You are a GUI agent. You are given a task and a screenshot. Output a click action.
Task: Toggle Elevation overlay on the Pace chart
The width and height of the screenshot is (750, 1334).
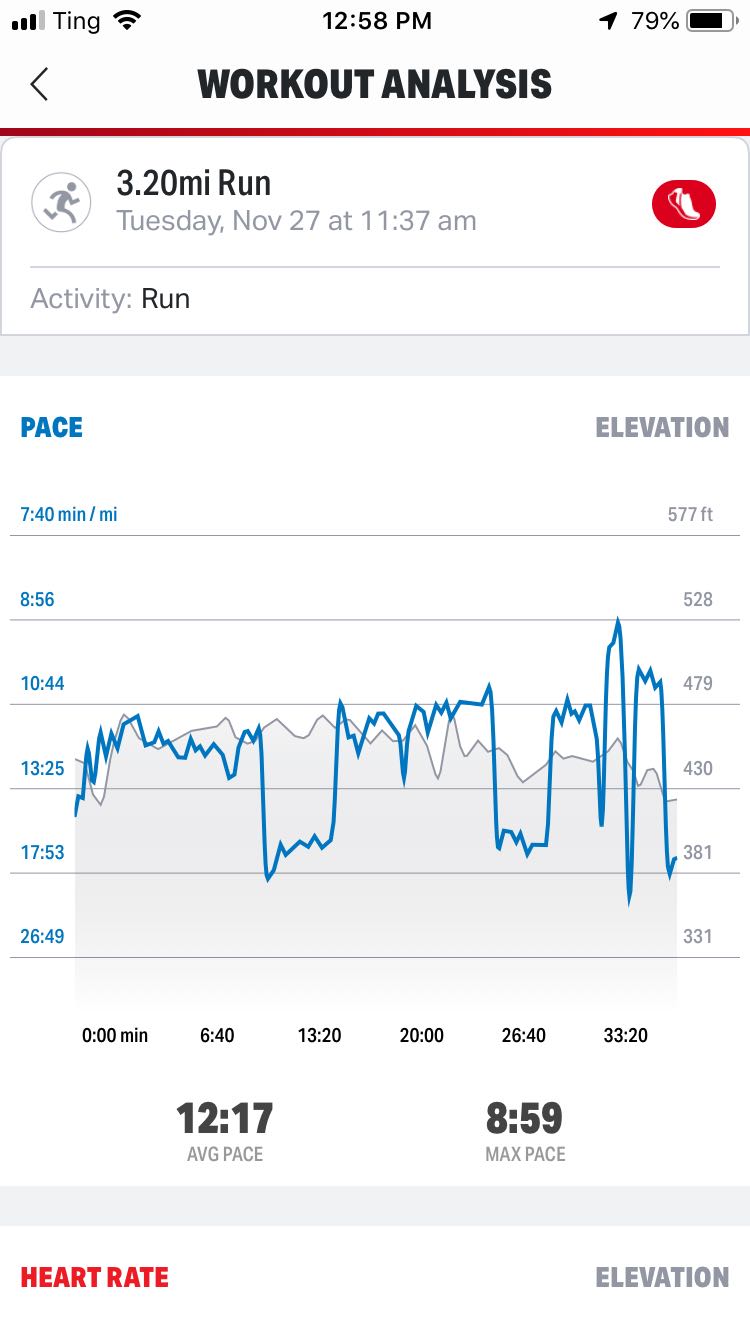click(x=662, y=428)
